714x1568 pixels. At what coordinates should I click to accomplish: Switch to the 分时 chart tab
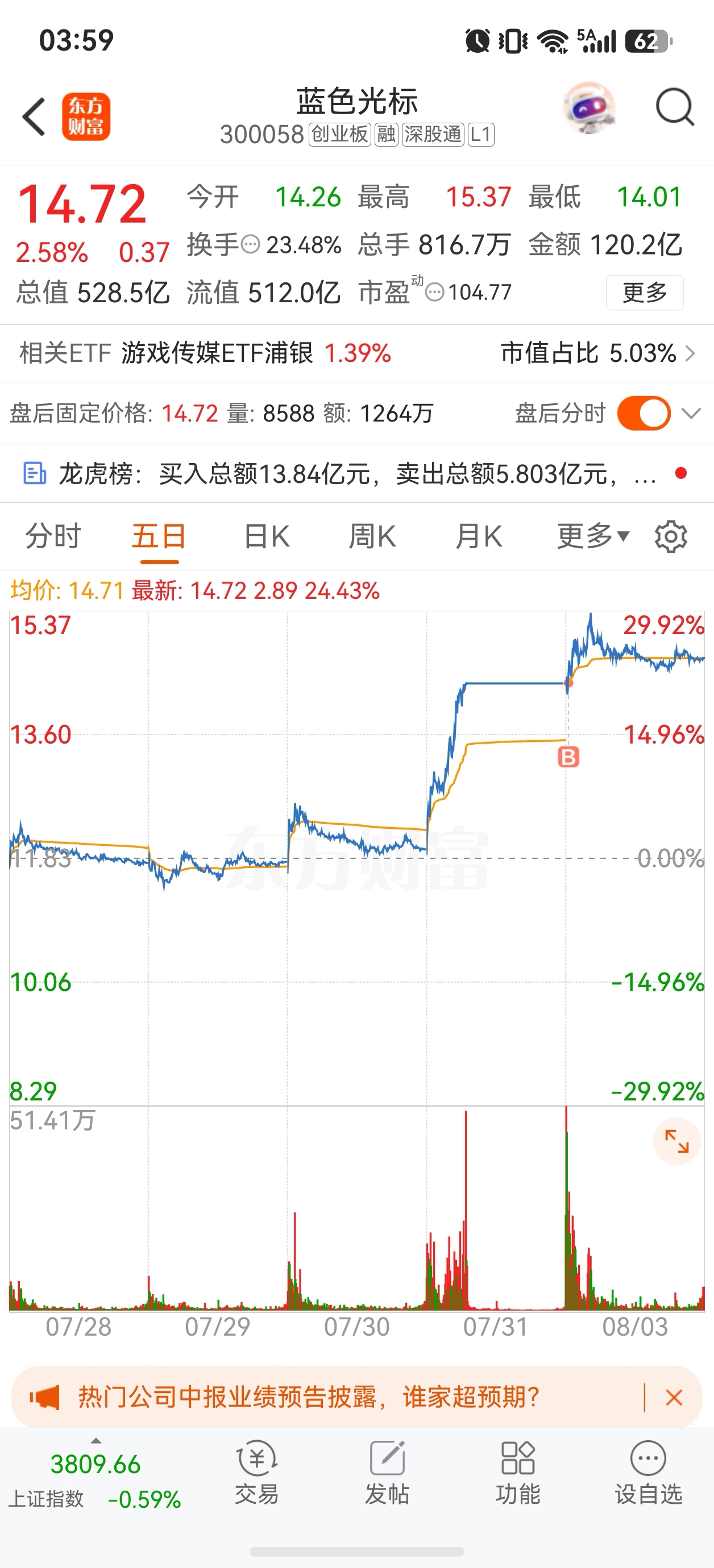tap(53, 536)
